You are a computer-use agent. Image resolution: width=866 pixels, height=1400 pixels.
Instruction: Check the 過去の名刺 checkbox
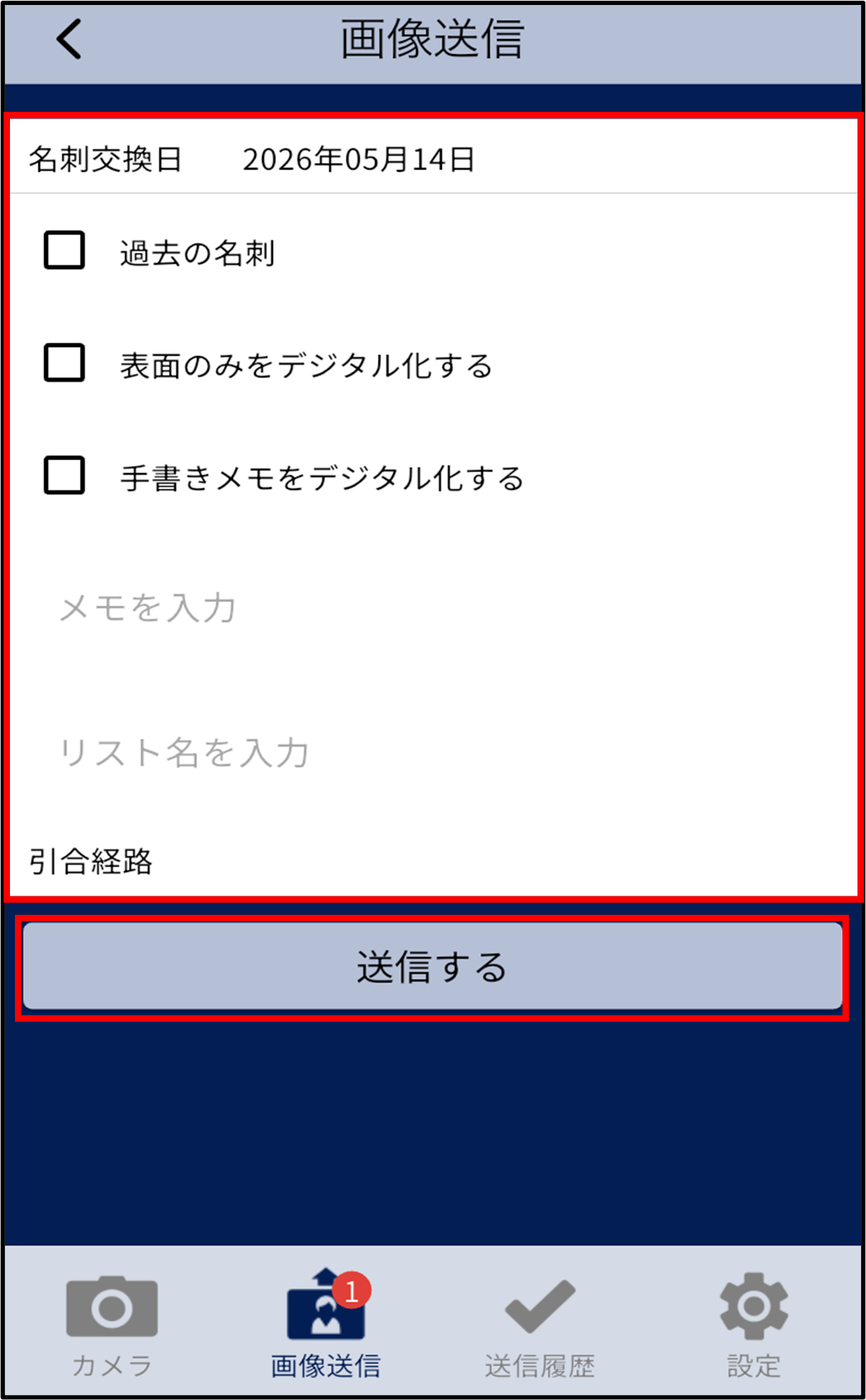(64, 250)
